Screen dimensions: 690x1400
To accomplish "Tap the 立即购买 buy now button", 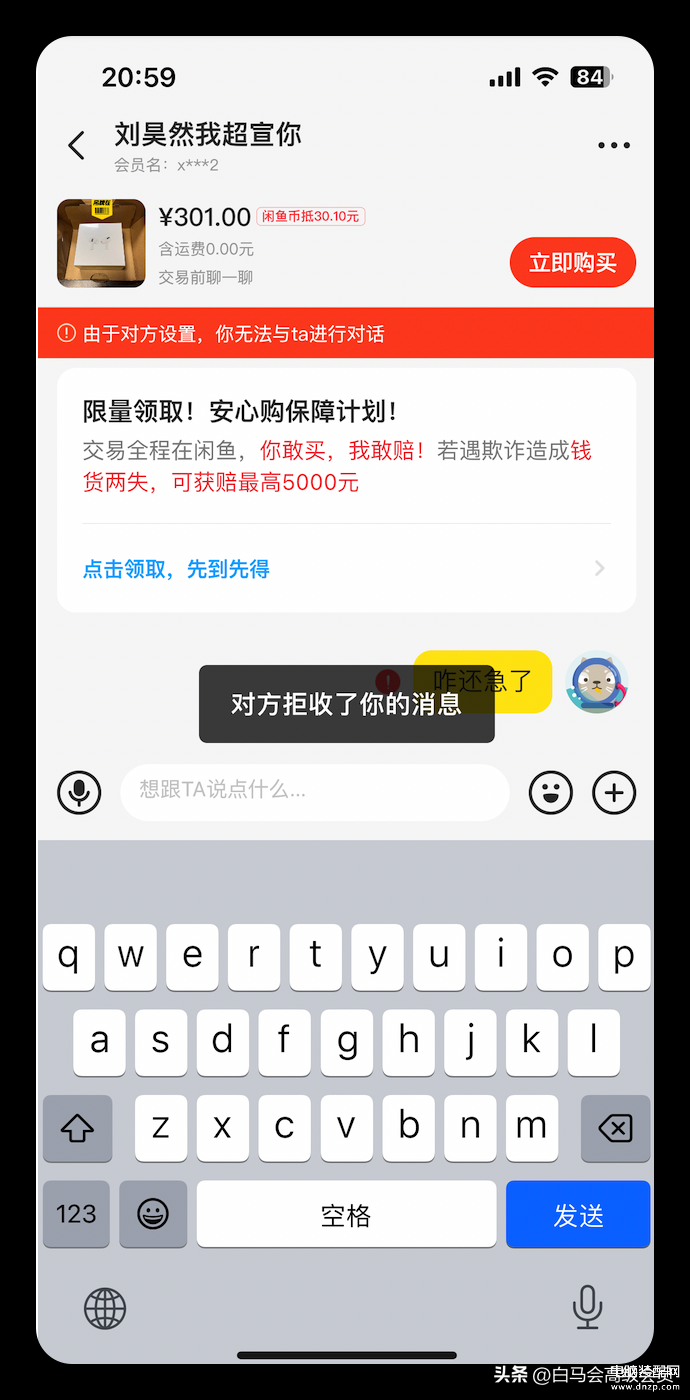I will click(x=572, y=263).
